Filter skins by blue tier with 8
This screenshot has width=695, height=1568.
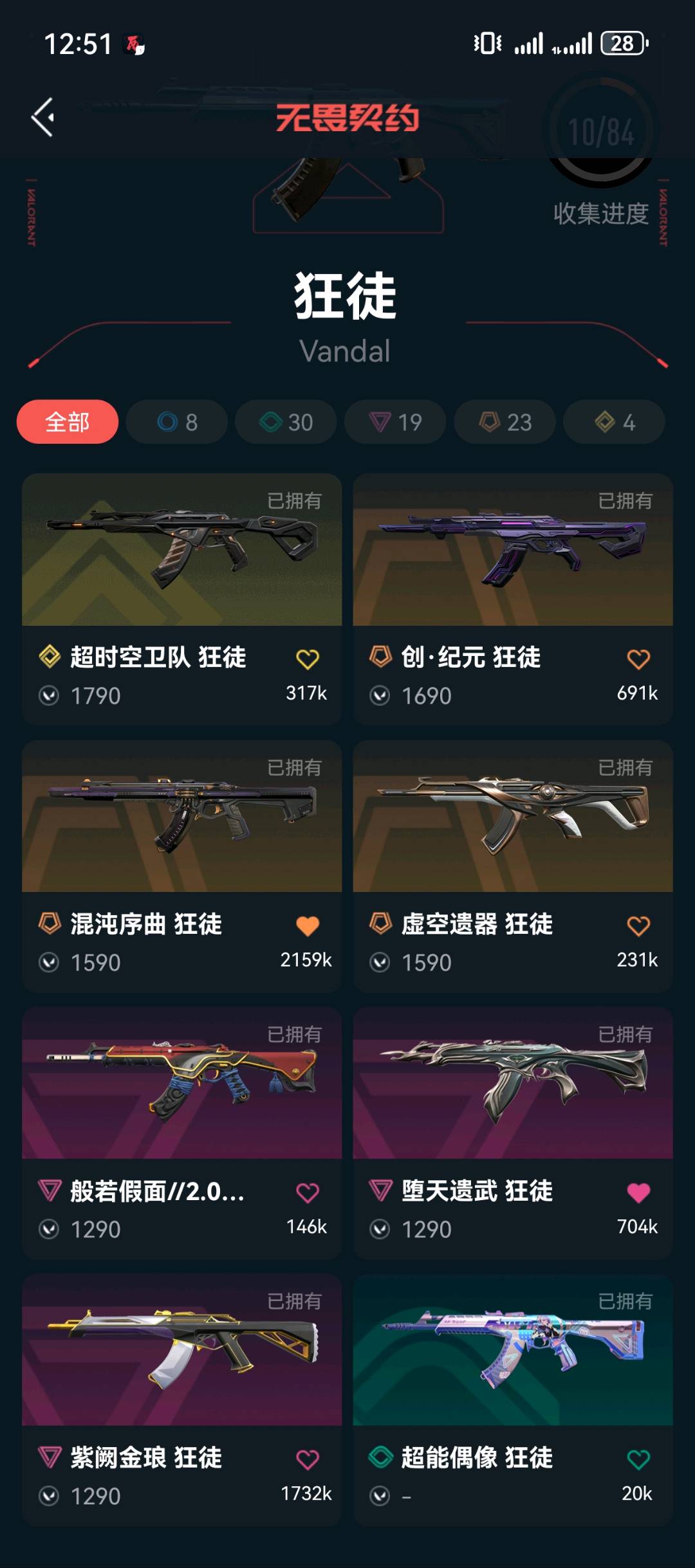(177, 422)
